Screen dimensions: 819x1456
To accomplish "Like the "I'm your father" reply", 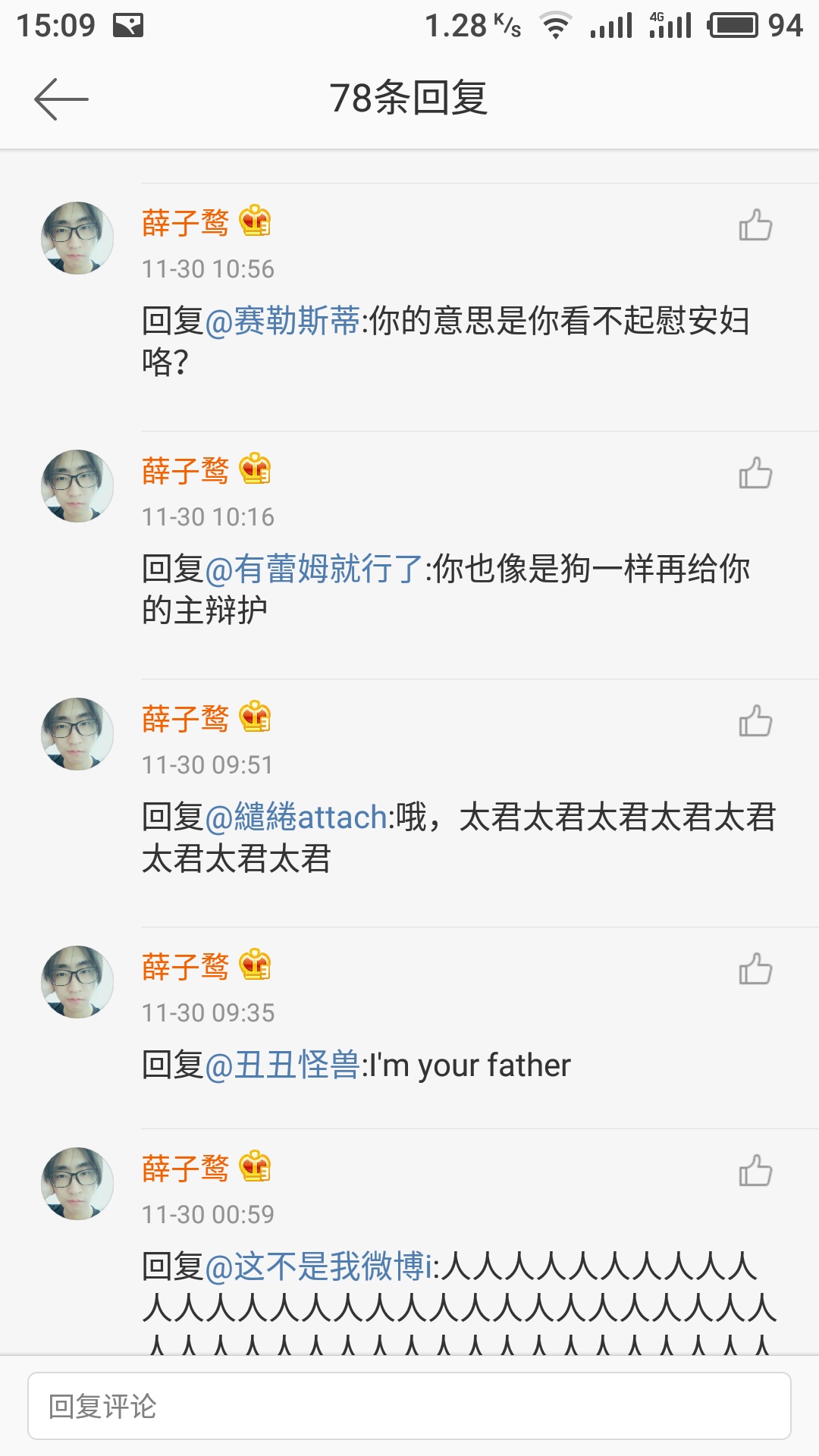I will point(755,969).
